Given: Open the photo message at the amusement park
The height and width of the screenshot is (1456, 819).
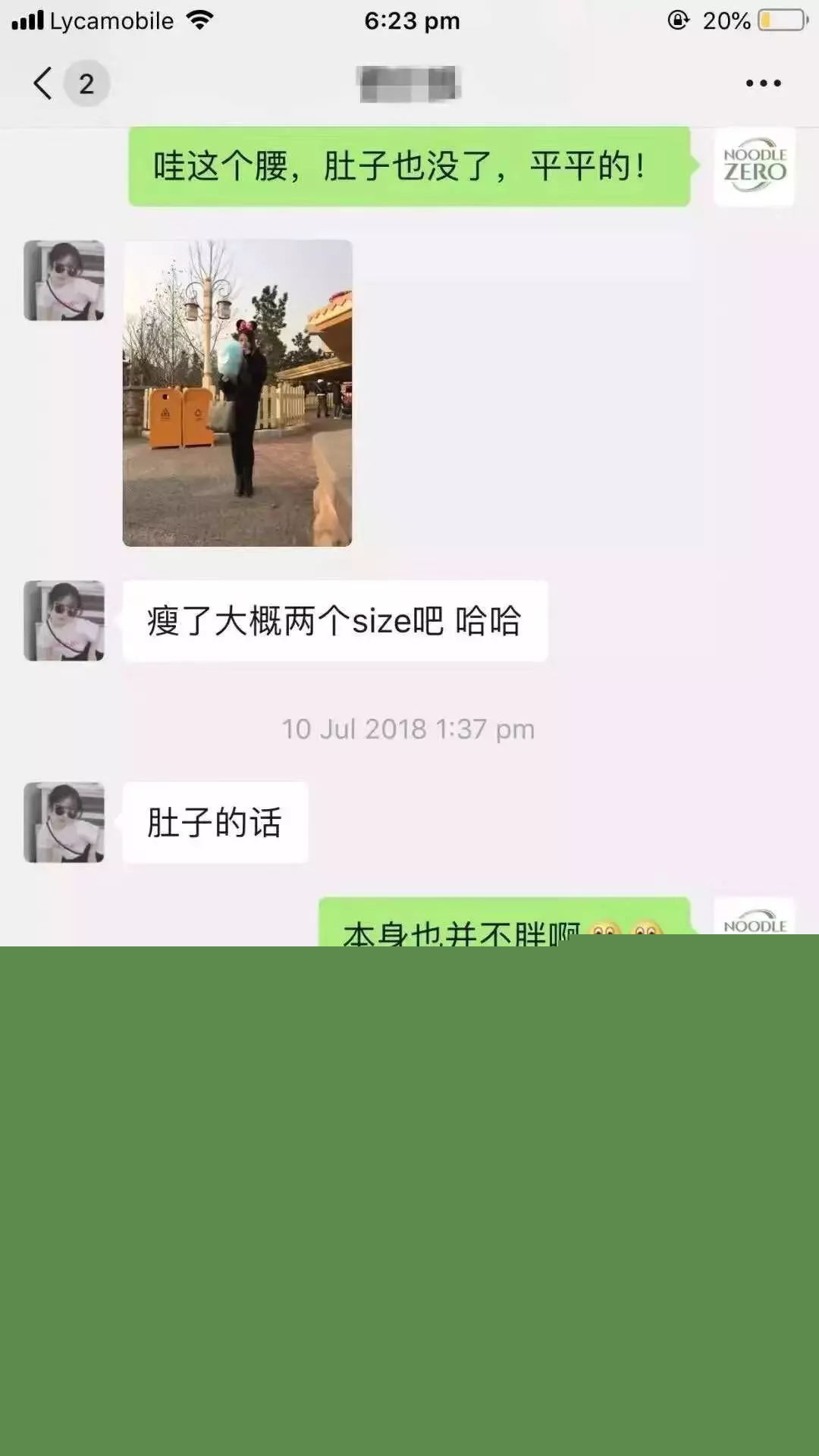Looking at the screenshot, I should coord(237,393).
